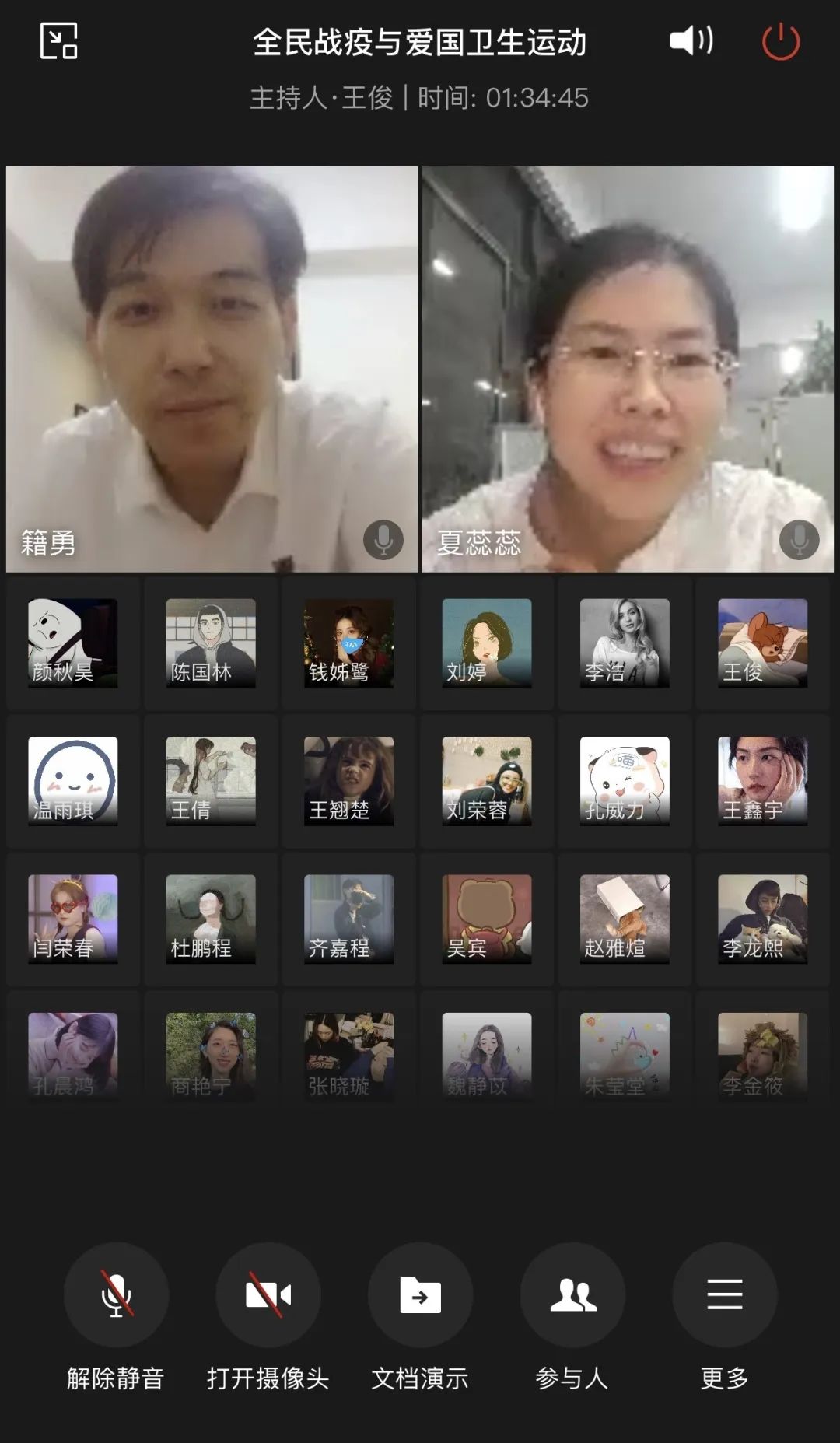Open the 更多 menu
Viewport: 840px width, 1443px height.
coord(724,1294)
